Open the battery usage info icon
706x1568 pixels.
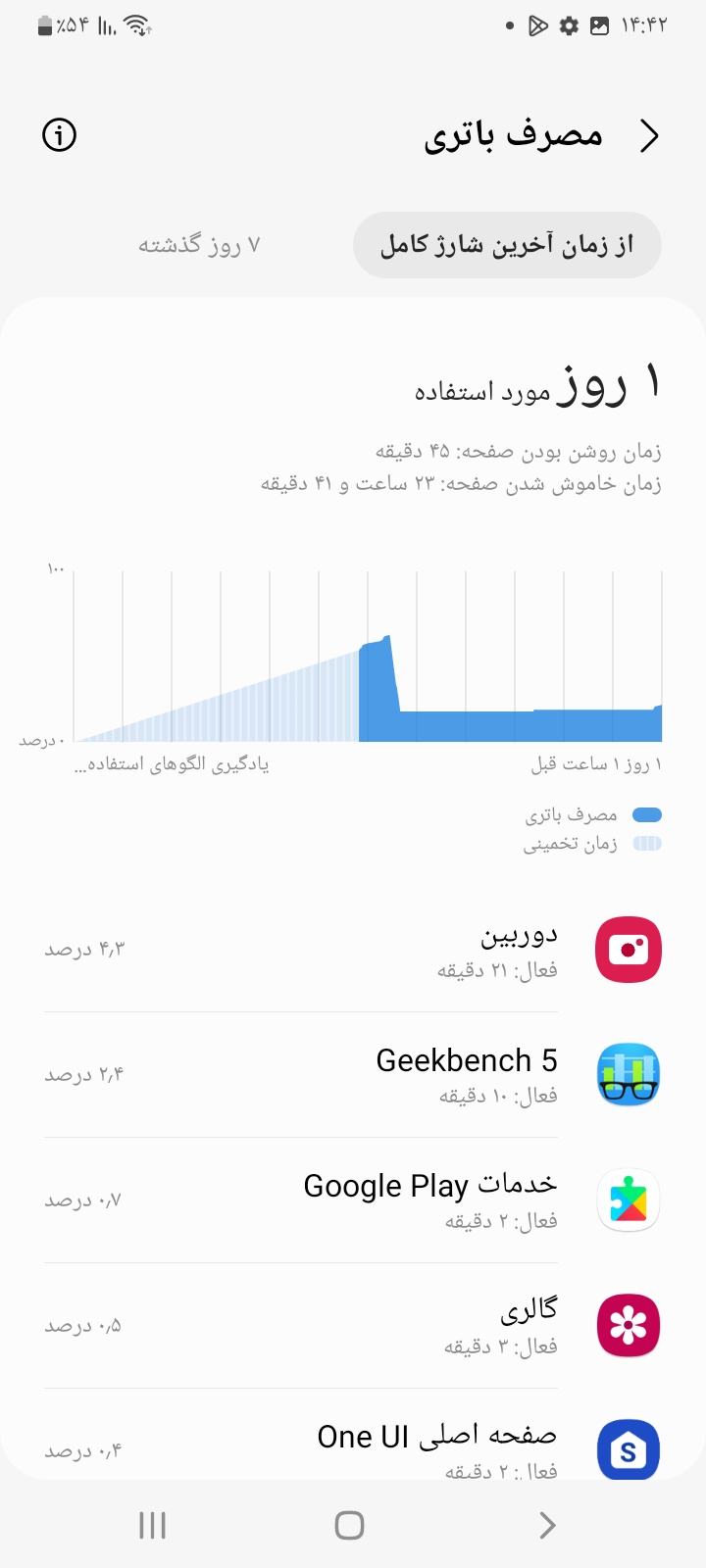click(59, 135)
